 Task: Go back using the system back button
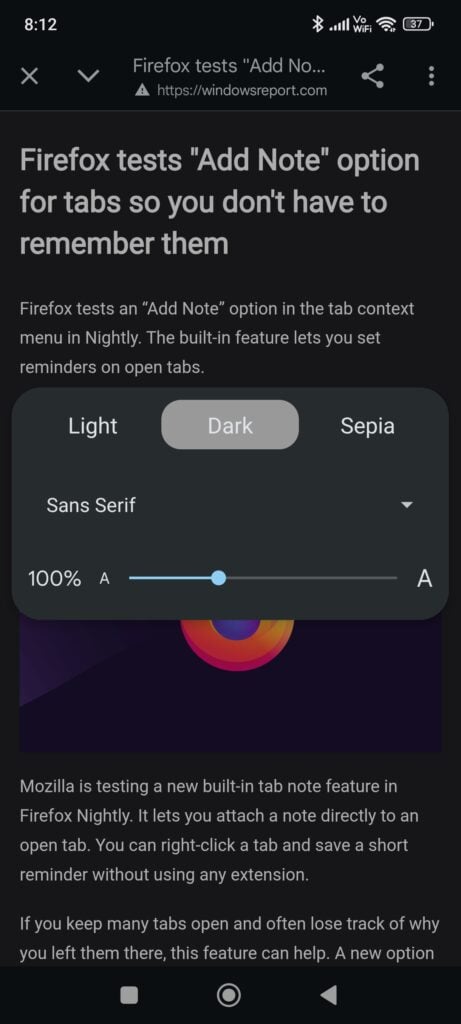click(x=329, y=995)
